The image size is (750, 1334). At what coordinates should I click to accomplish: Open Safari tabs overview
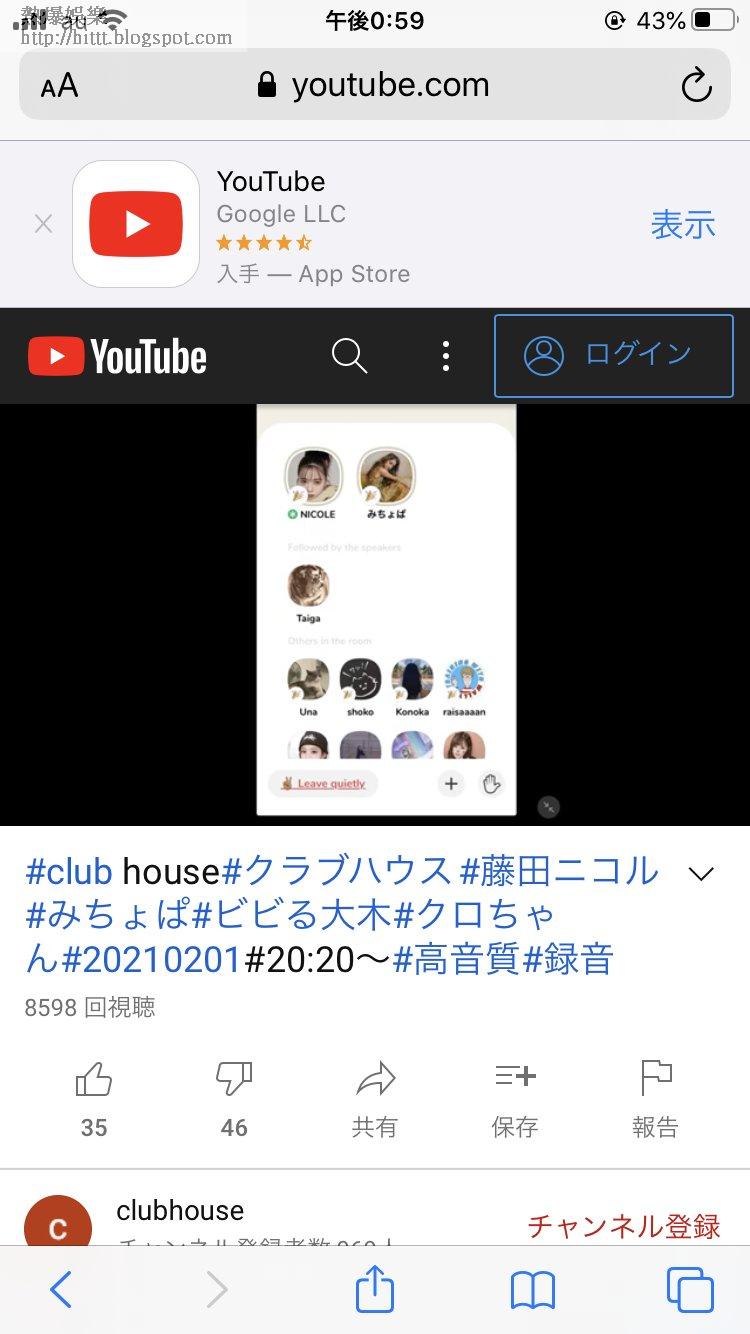pyautogui.click(x=690, y=1290)
